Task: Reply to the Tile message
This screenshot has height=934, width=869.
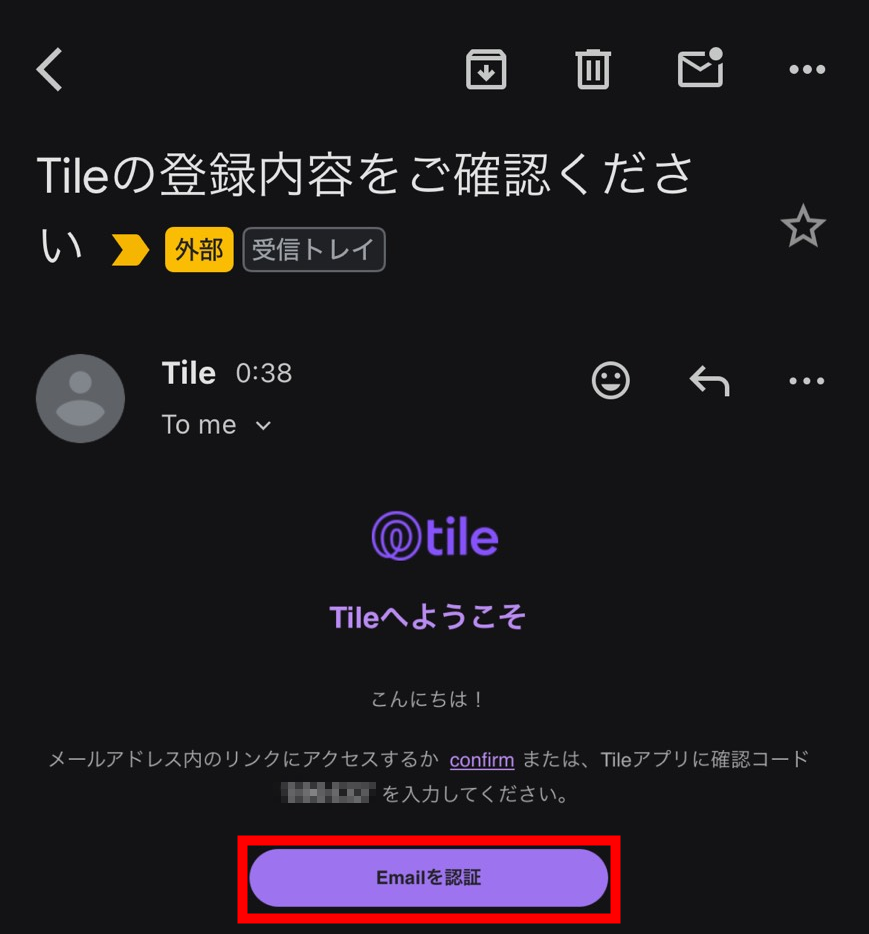Action: coord(709,380)
